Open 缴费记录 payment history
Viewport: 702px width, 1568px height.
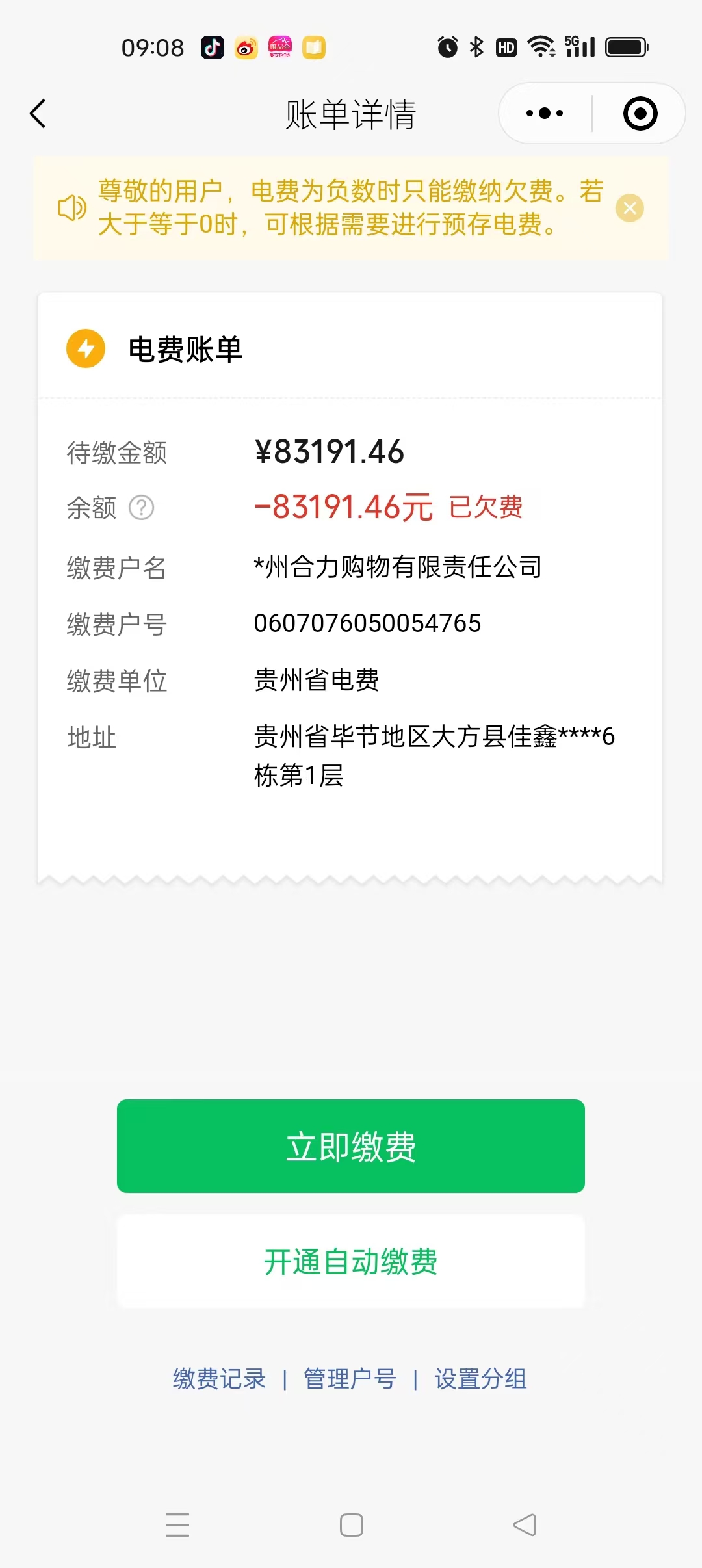pos(220,1379)
